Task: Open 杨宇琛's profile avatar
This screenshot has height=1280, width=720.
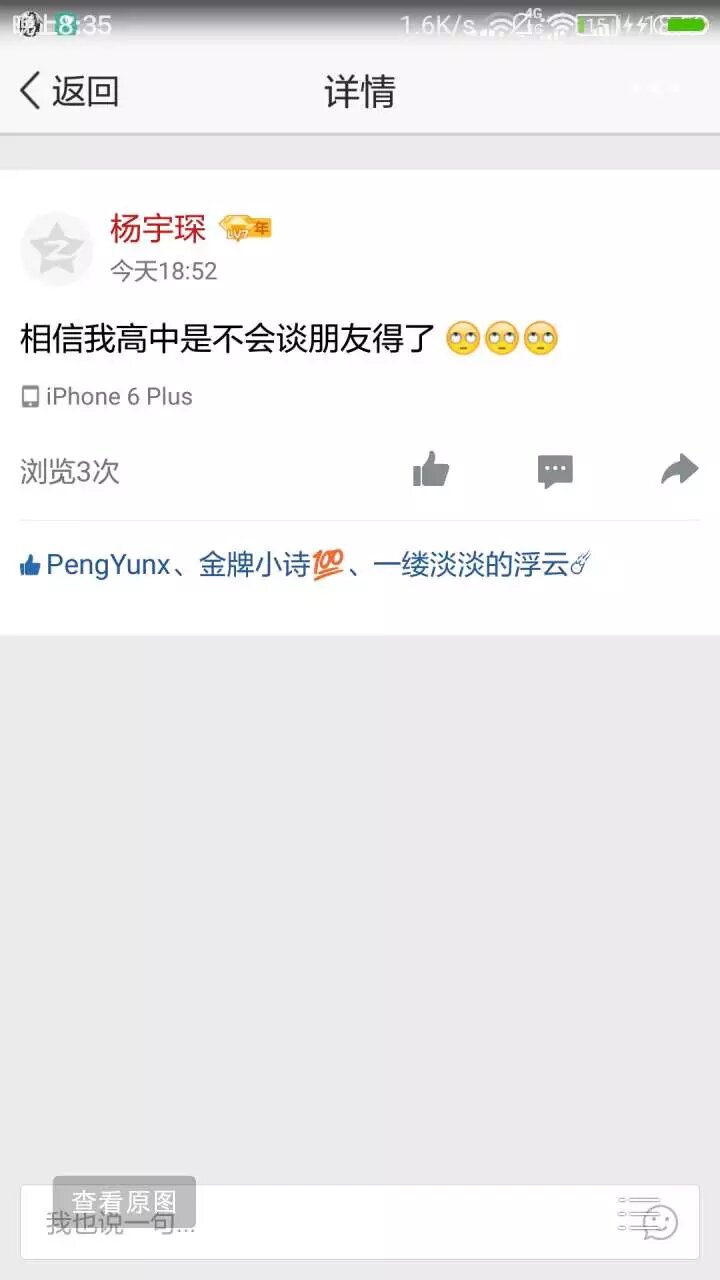Action: click(x=56, y=249)
